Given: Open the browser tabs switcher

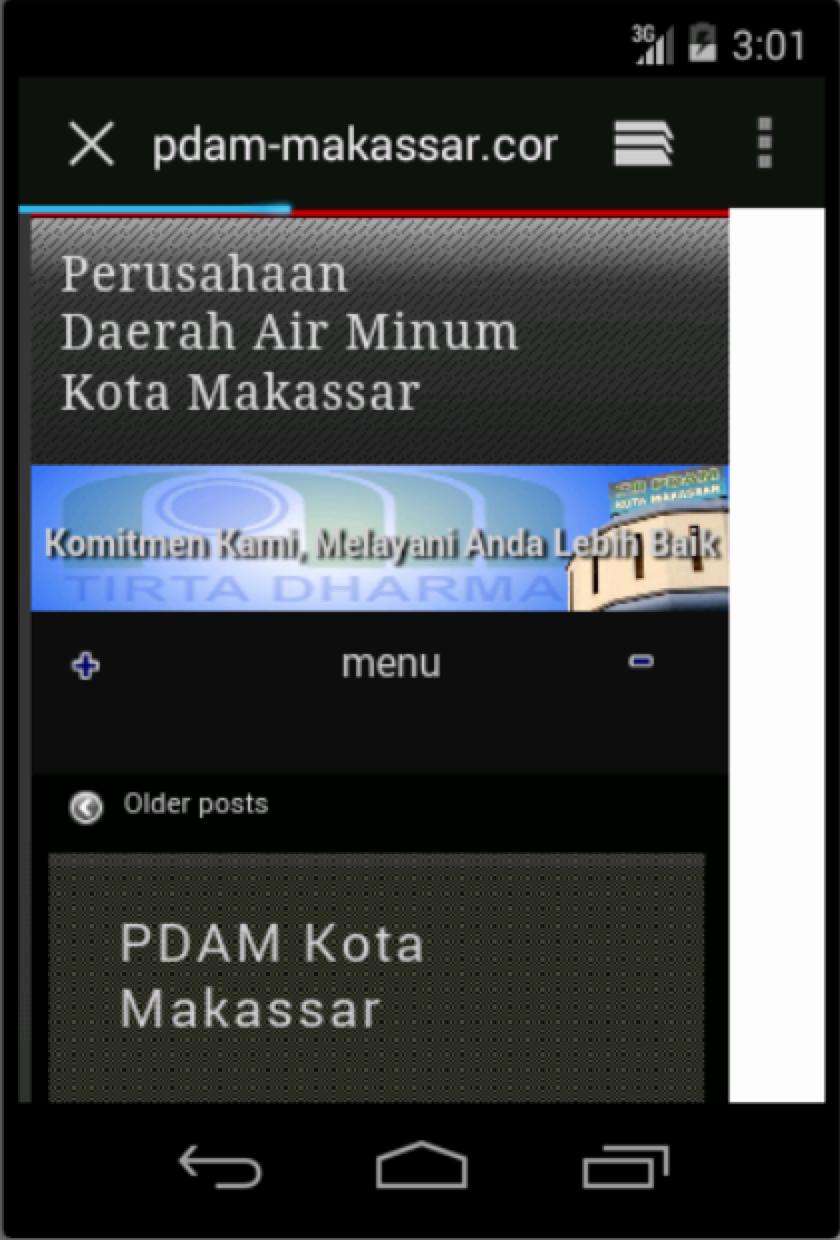Looking at the screenshot, I should [x=643, y=145].
